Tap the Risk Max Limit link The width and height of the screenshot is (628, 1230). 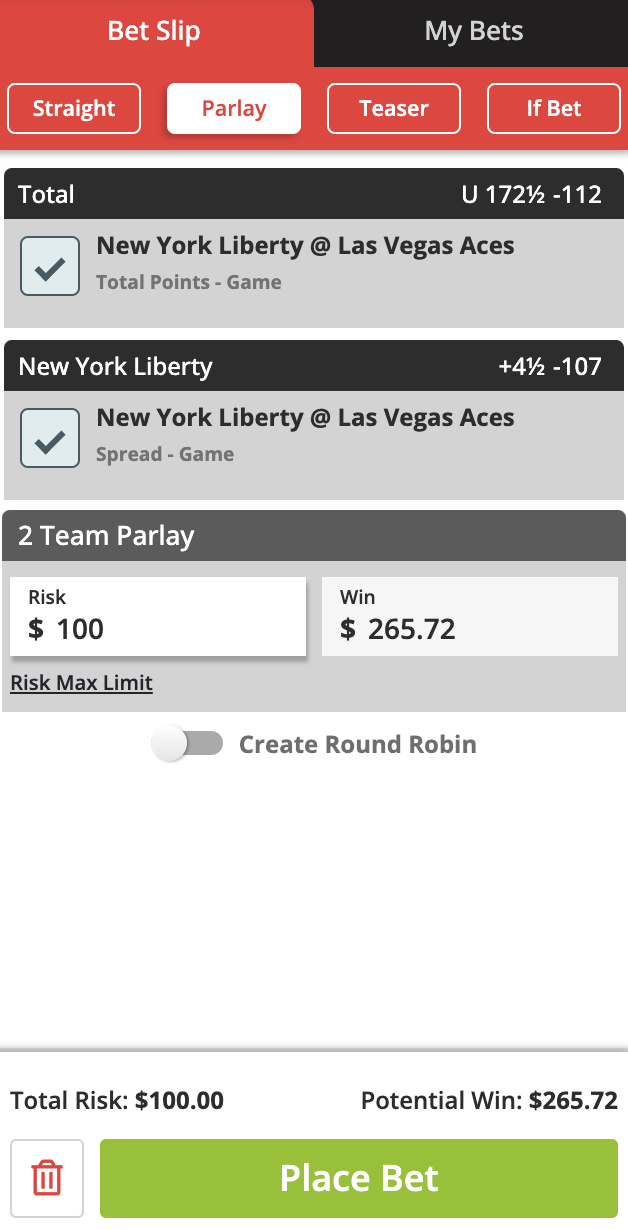click(81, 683)
